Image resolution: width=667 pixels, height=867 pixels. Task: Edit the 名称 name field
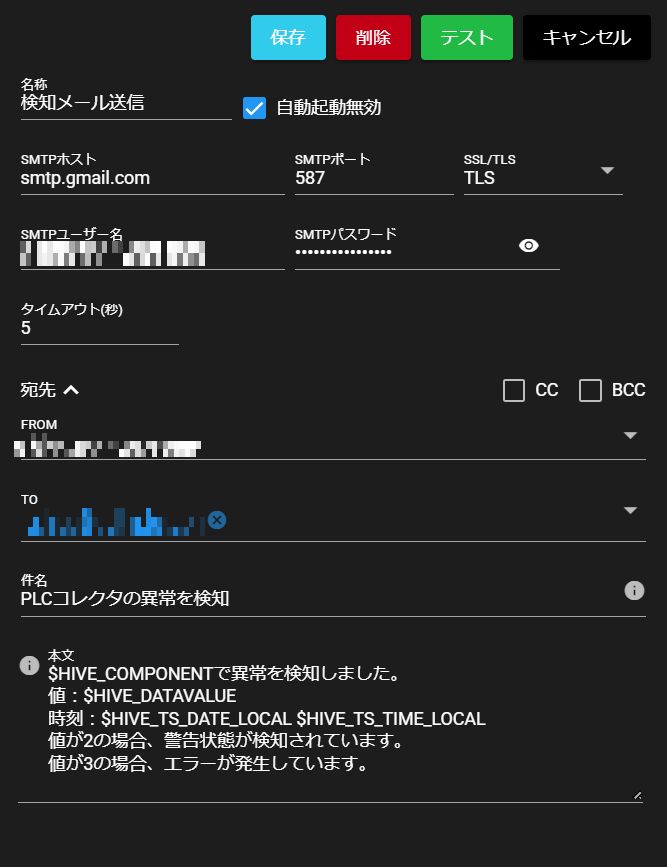[x=125, y=102]
